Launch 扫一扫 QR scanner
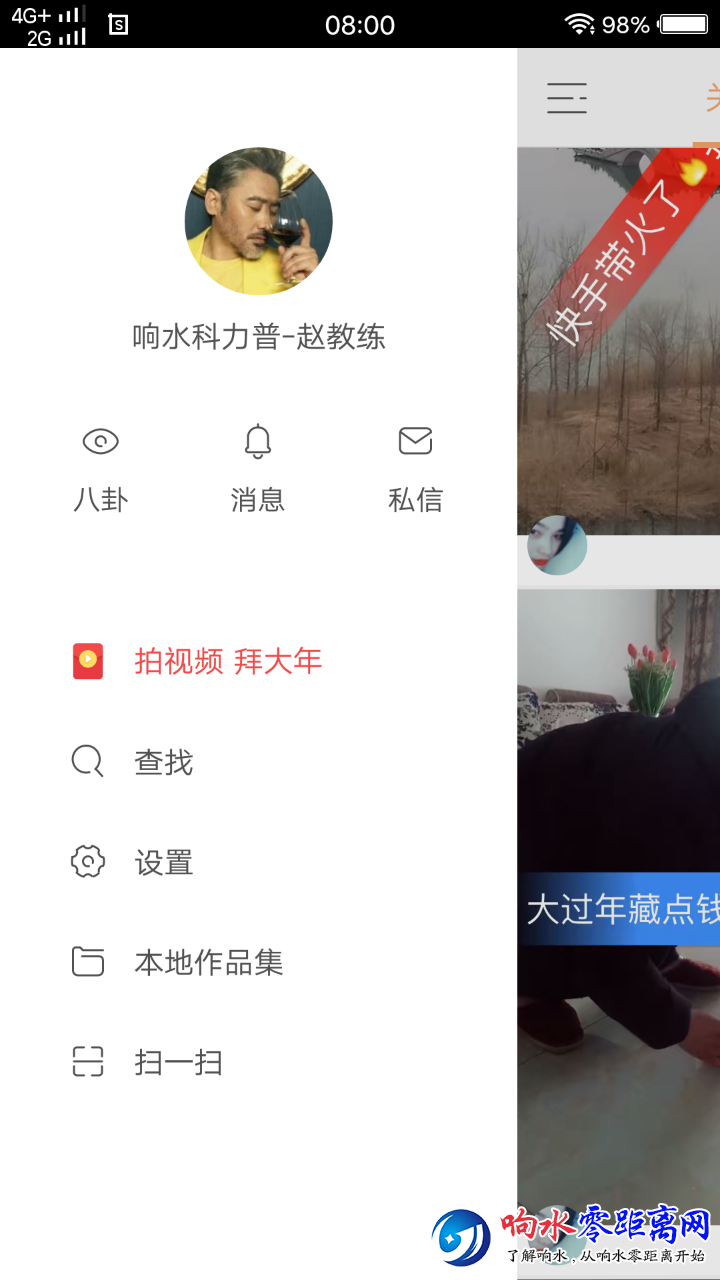This screenshot has width=720, height=1280. pos(178,1062)
